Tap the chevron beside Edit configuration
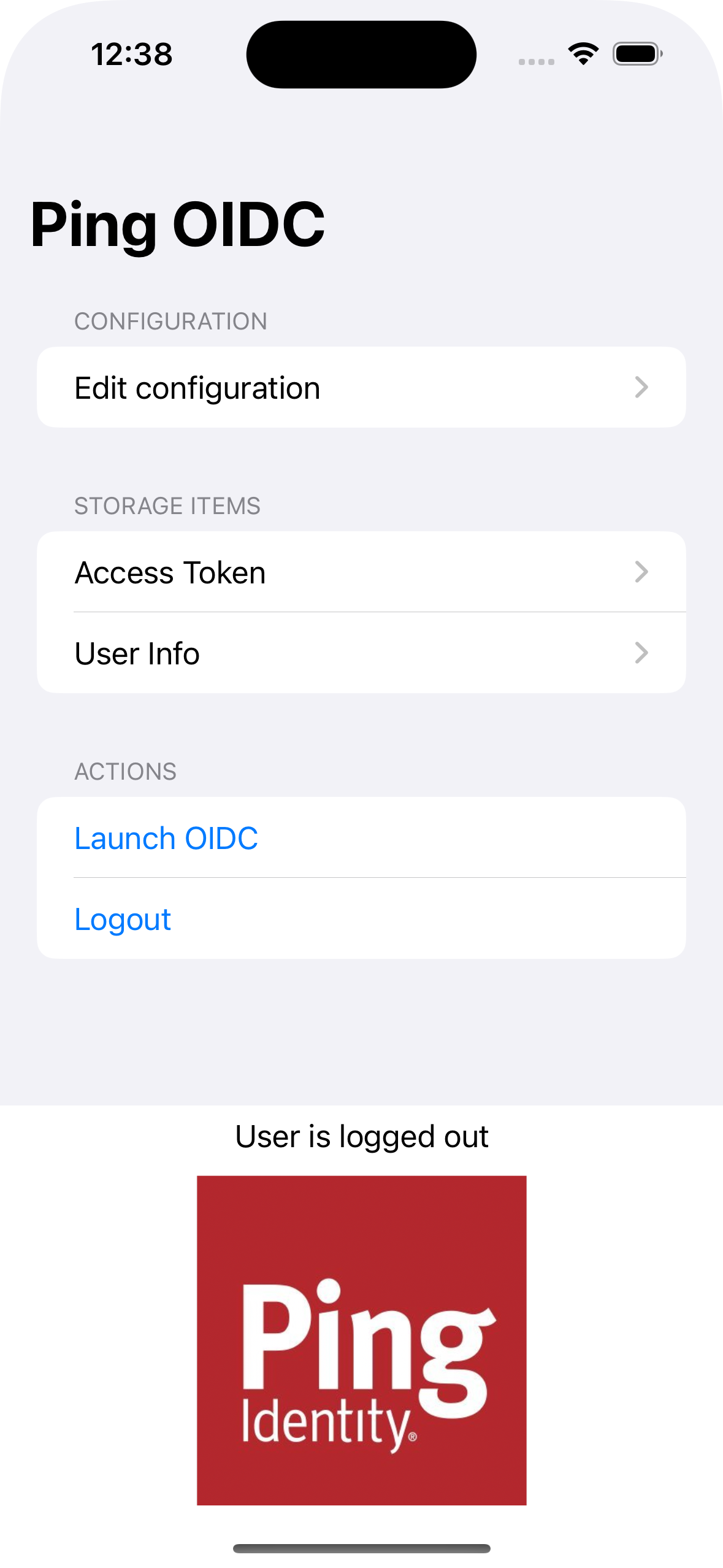Viewport: 723px width, 1568px height. point(641,386)
